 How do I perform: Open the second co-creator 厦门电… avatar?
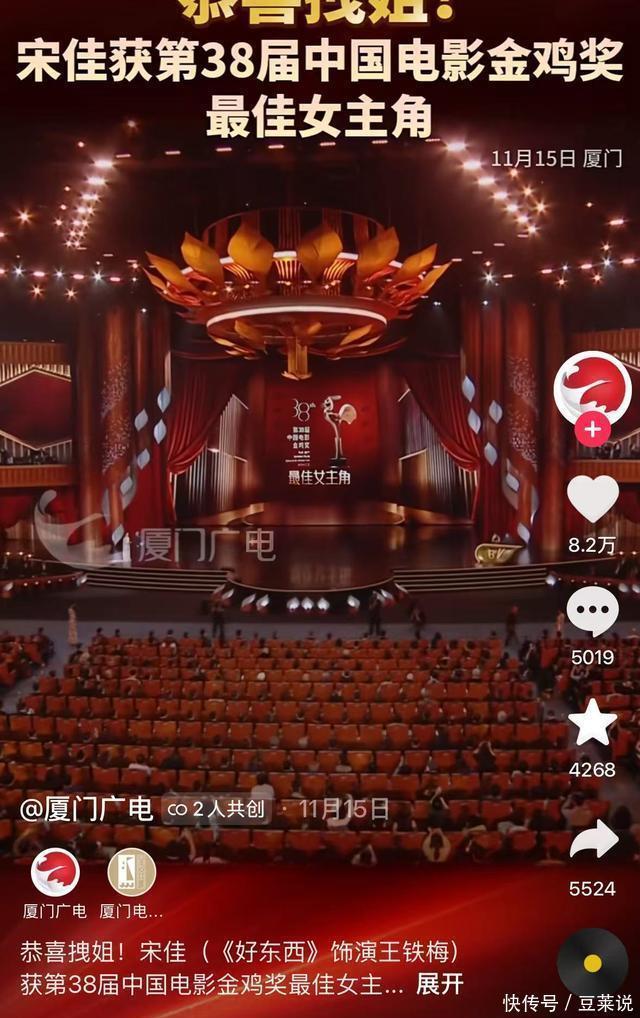click(132, 872)
